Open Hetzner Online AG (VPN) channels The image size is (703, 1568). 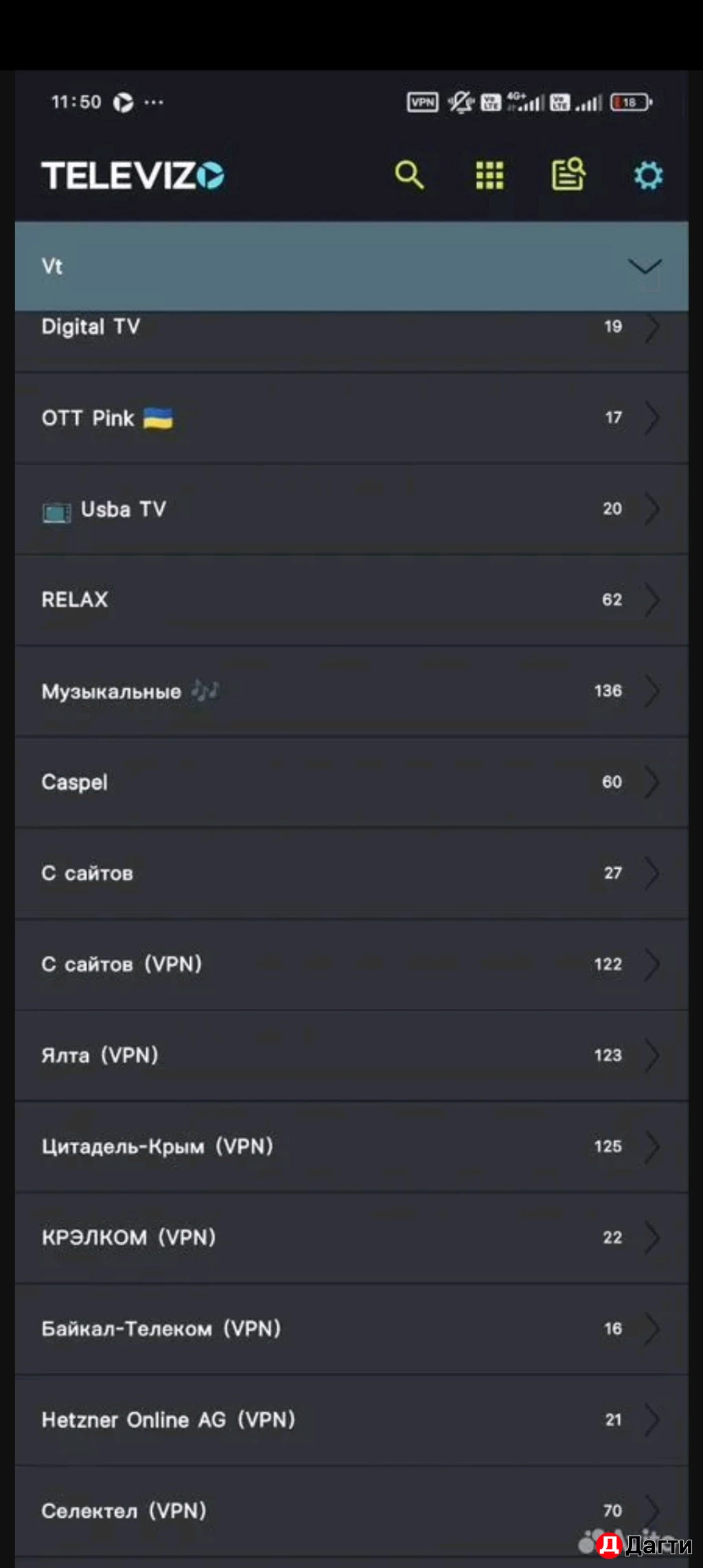coord(343,1419)
